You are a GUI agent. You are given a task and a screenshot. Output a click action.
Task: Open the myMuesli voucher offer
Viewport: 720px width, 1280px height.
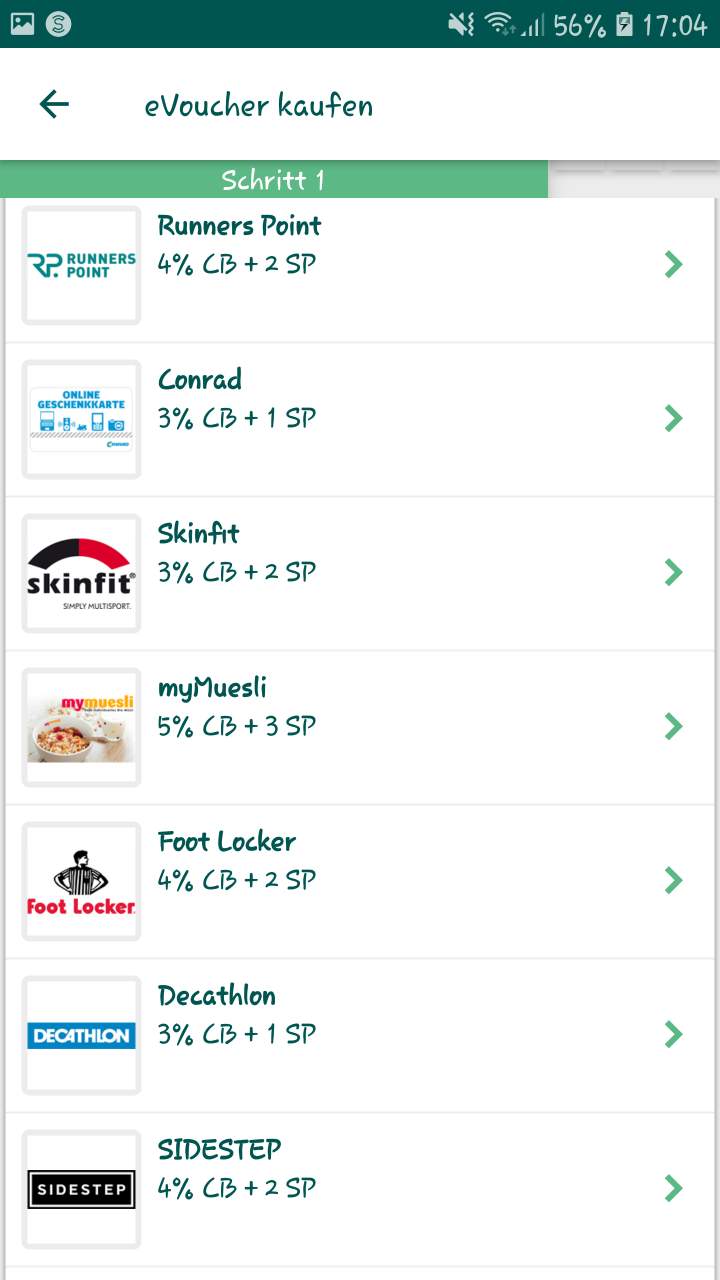pos(360,727)
